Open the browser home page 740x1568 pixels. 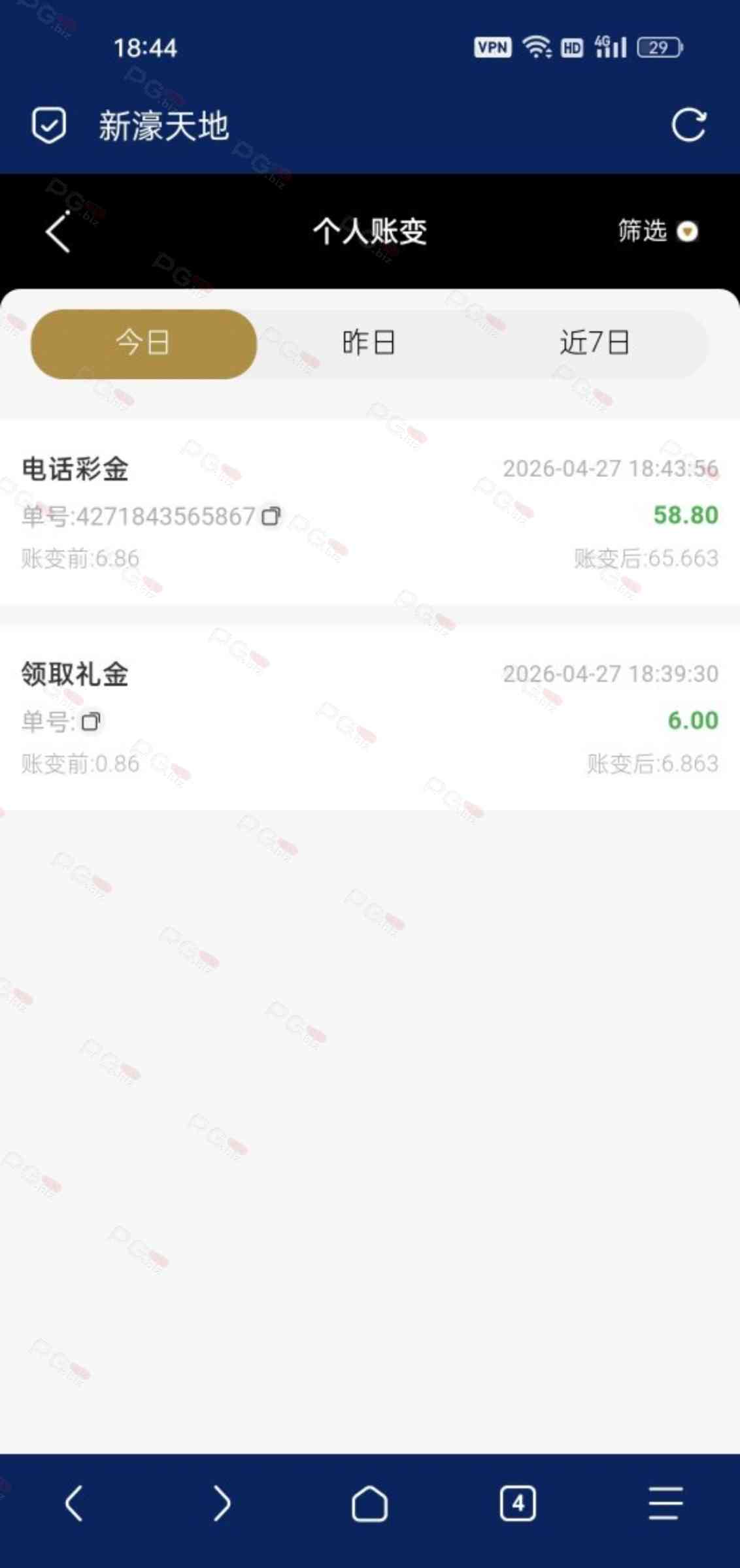click(369, 1503)
